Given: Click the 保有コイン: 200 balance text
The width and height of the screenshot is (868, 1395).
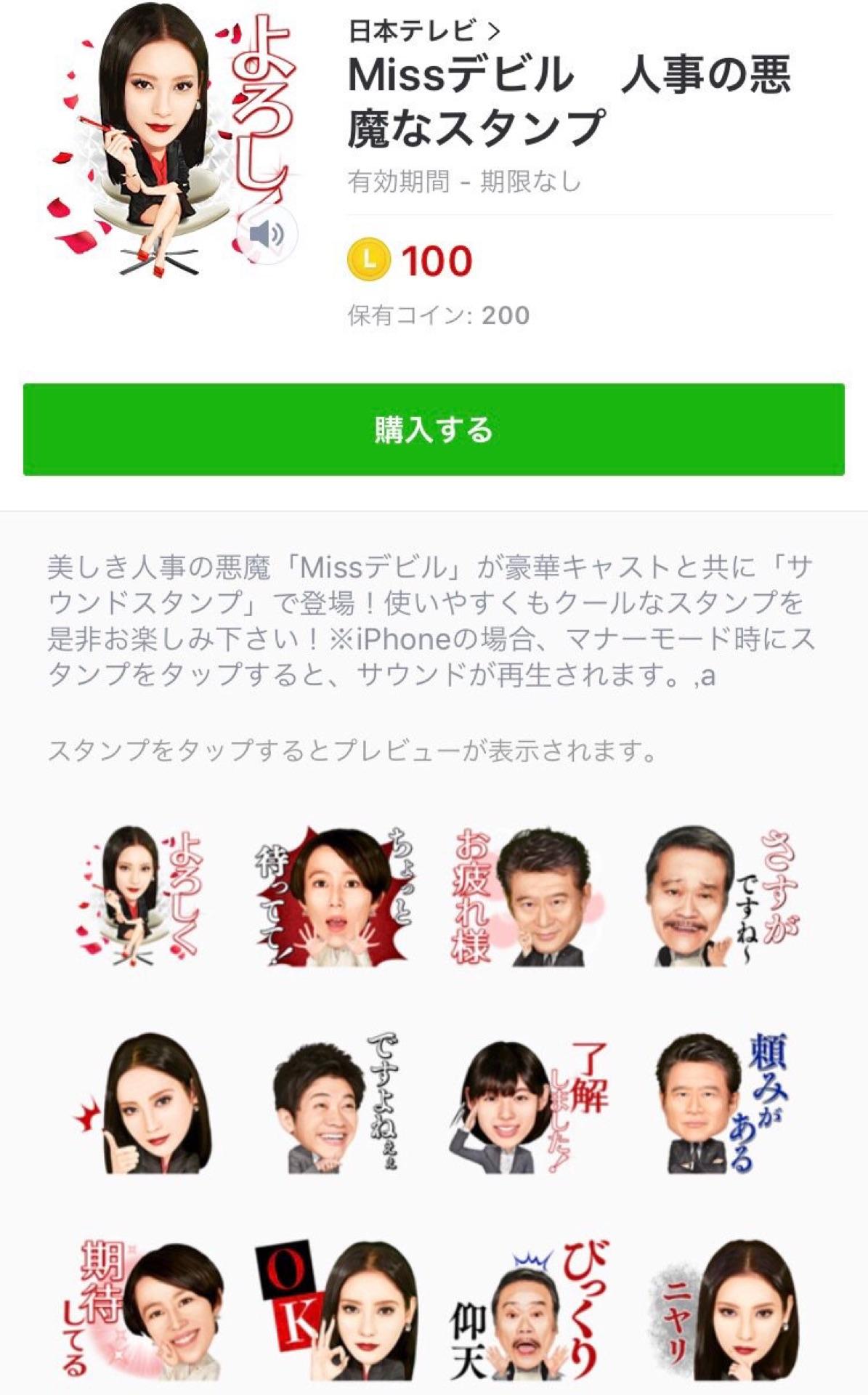Looking at the screenshot, I should point(436,314).
